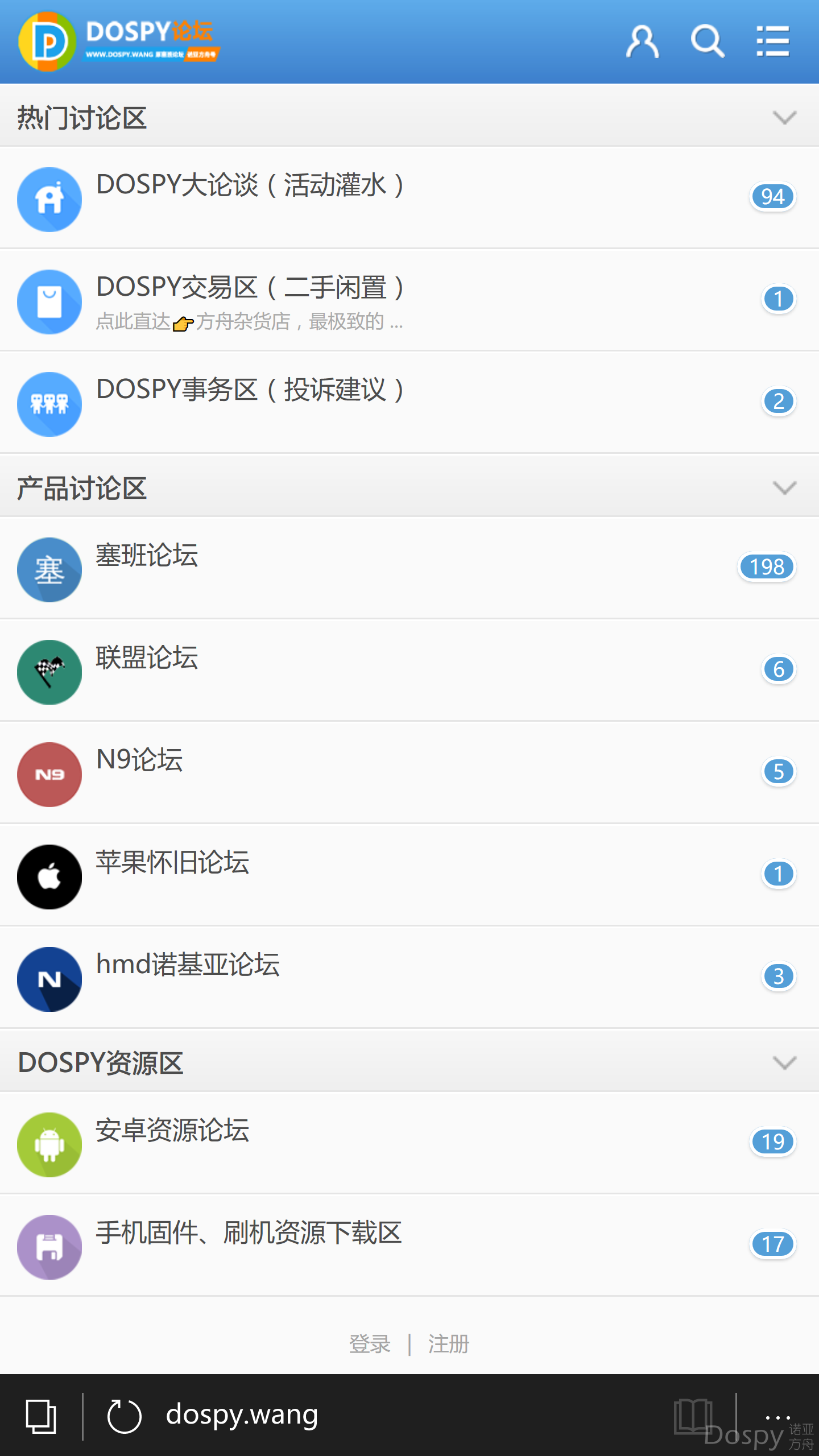Open DOSPY大论谈（活动灌水）forum

[x=250, y=185]
